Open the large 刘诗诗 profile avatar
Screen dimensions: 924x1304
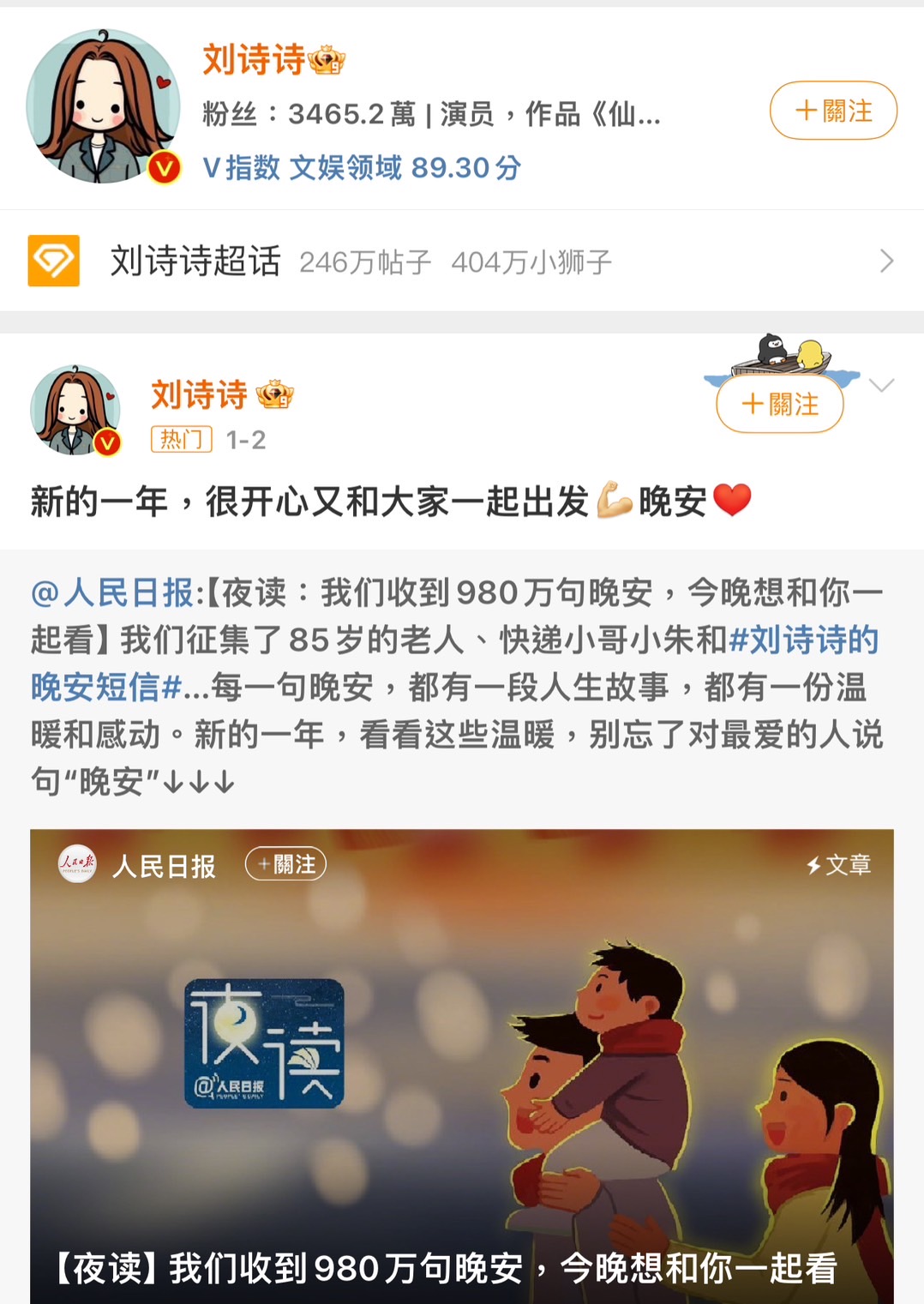[103, 106]
